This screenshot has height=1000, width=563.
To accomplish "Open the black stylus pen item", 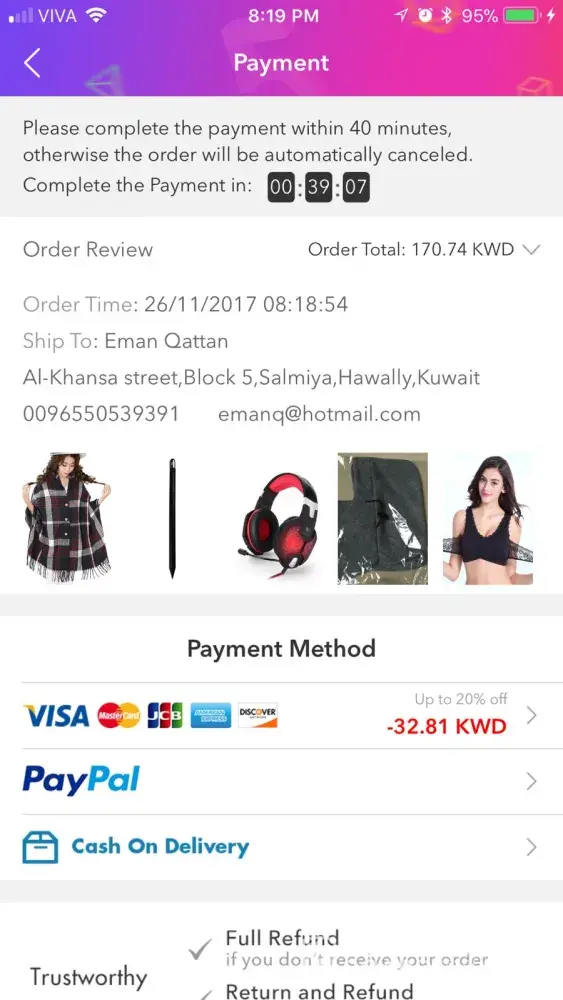I will pos(172,518).
